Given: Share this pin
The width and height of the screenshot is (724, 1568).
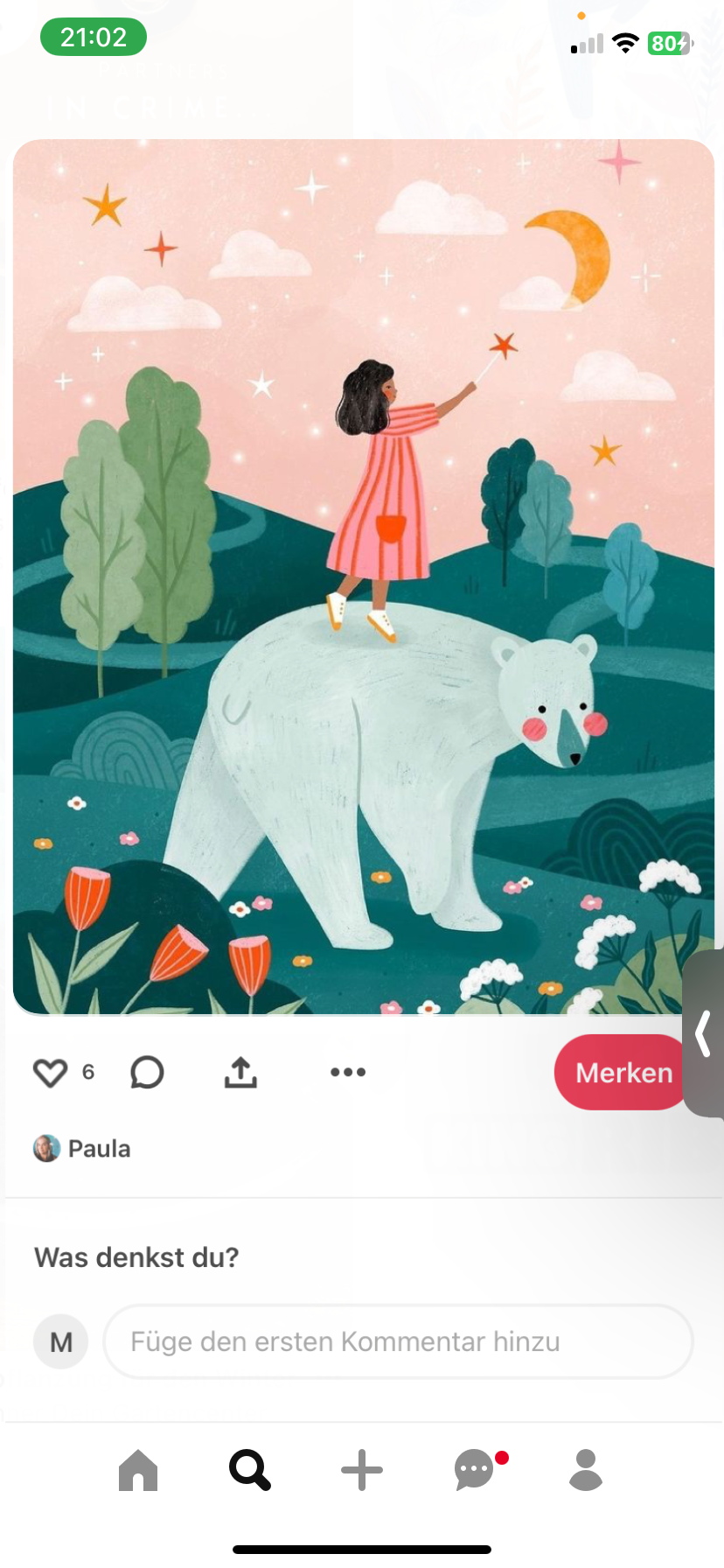Looking at the screenshot, I should (240, 1073).
